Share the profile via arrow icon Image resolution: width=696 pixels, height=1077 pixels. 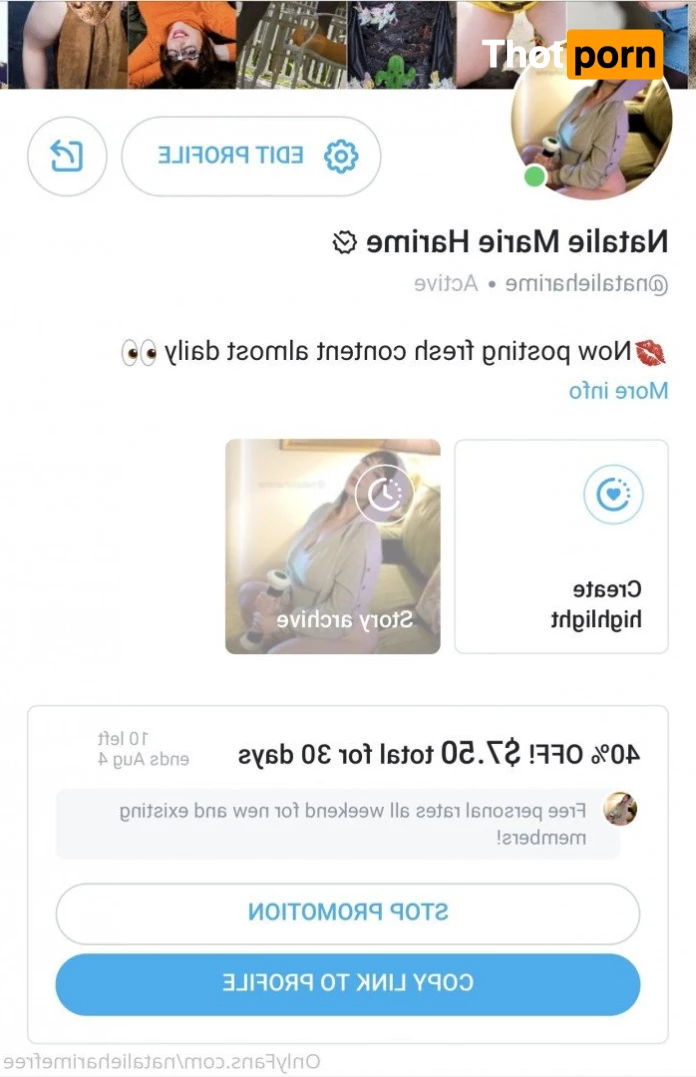pyautogui.click(x=67, y=156)
